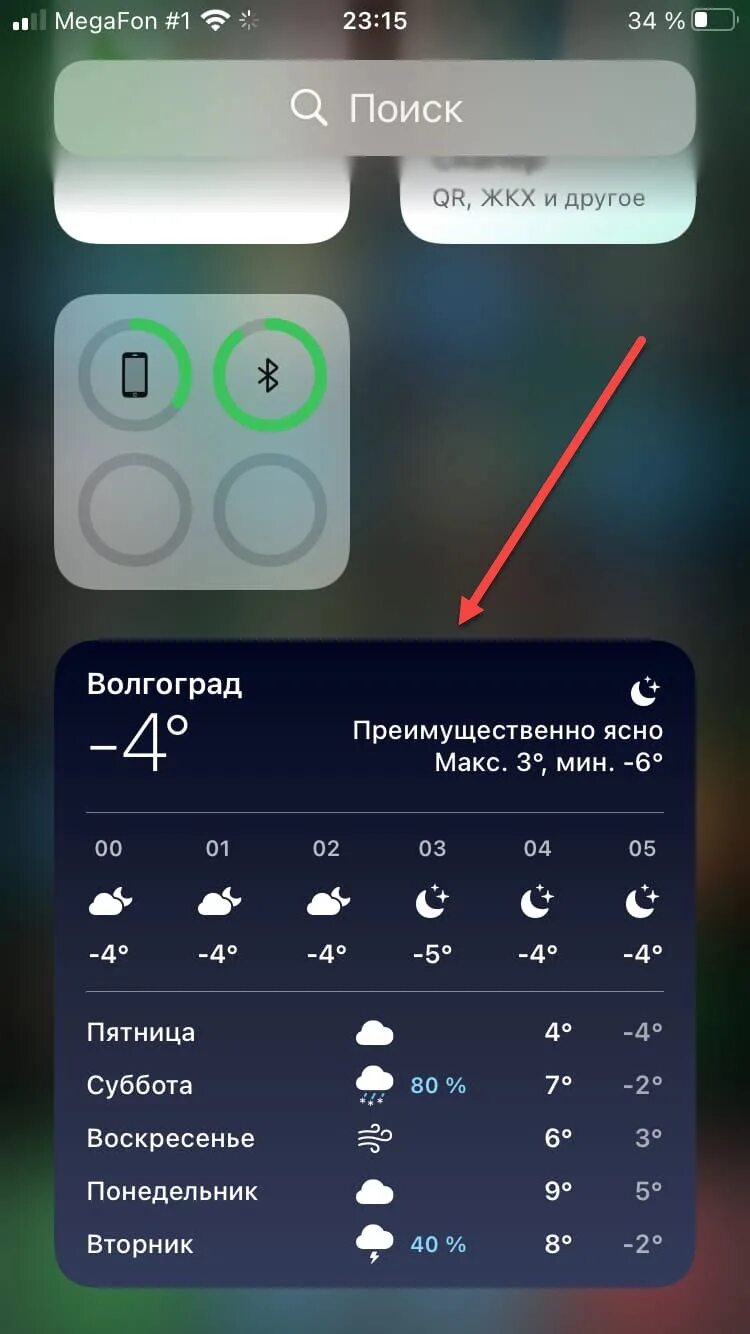Open the Batteries widget

[202, 442]
